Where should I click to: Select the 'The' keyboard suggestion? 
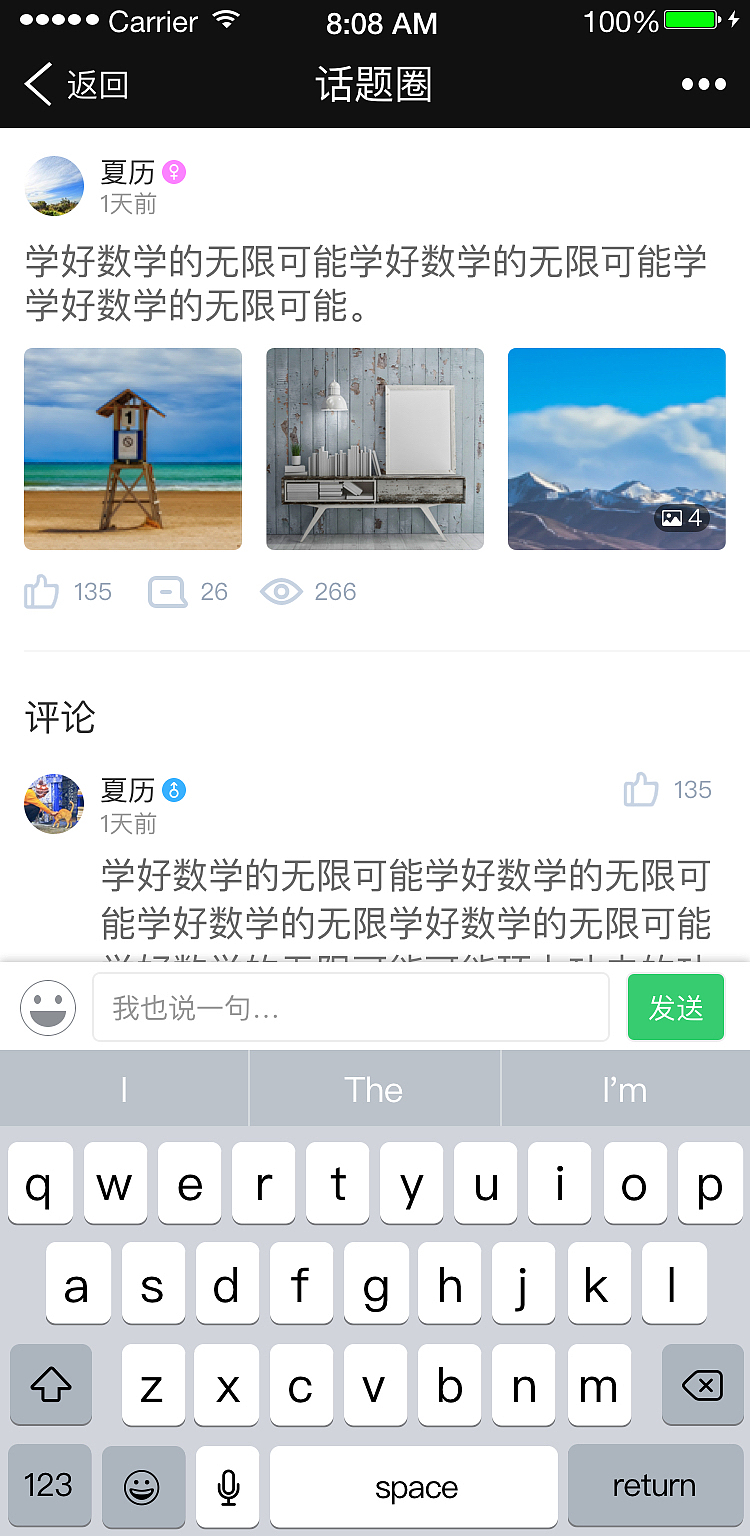(374, 1089)
